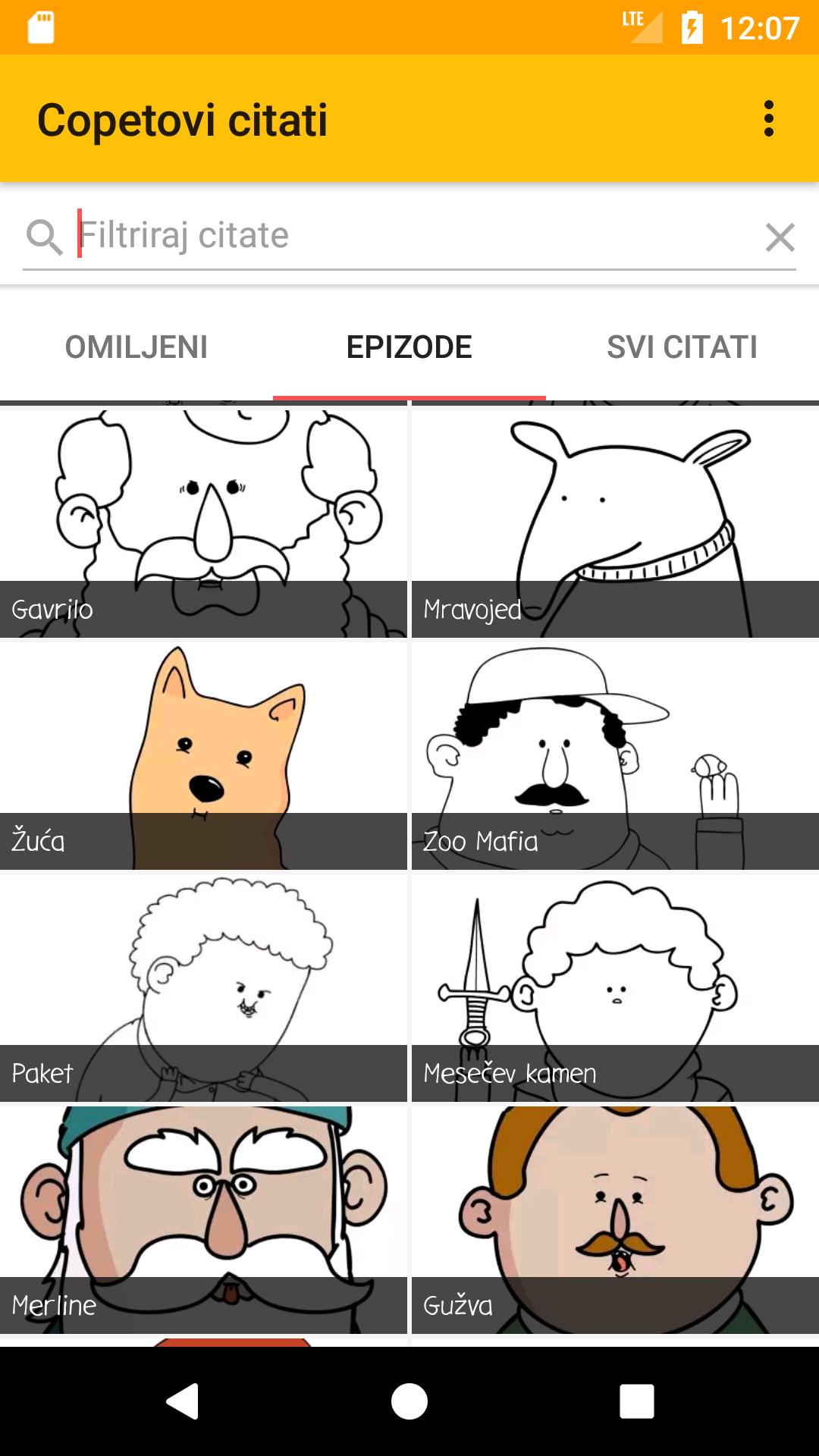819x1456 pixels.
Task: View the Paket episode quotes
Action: click(x=203, y=987)
